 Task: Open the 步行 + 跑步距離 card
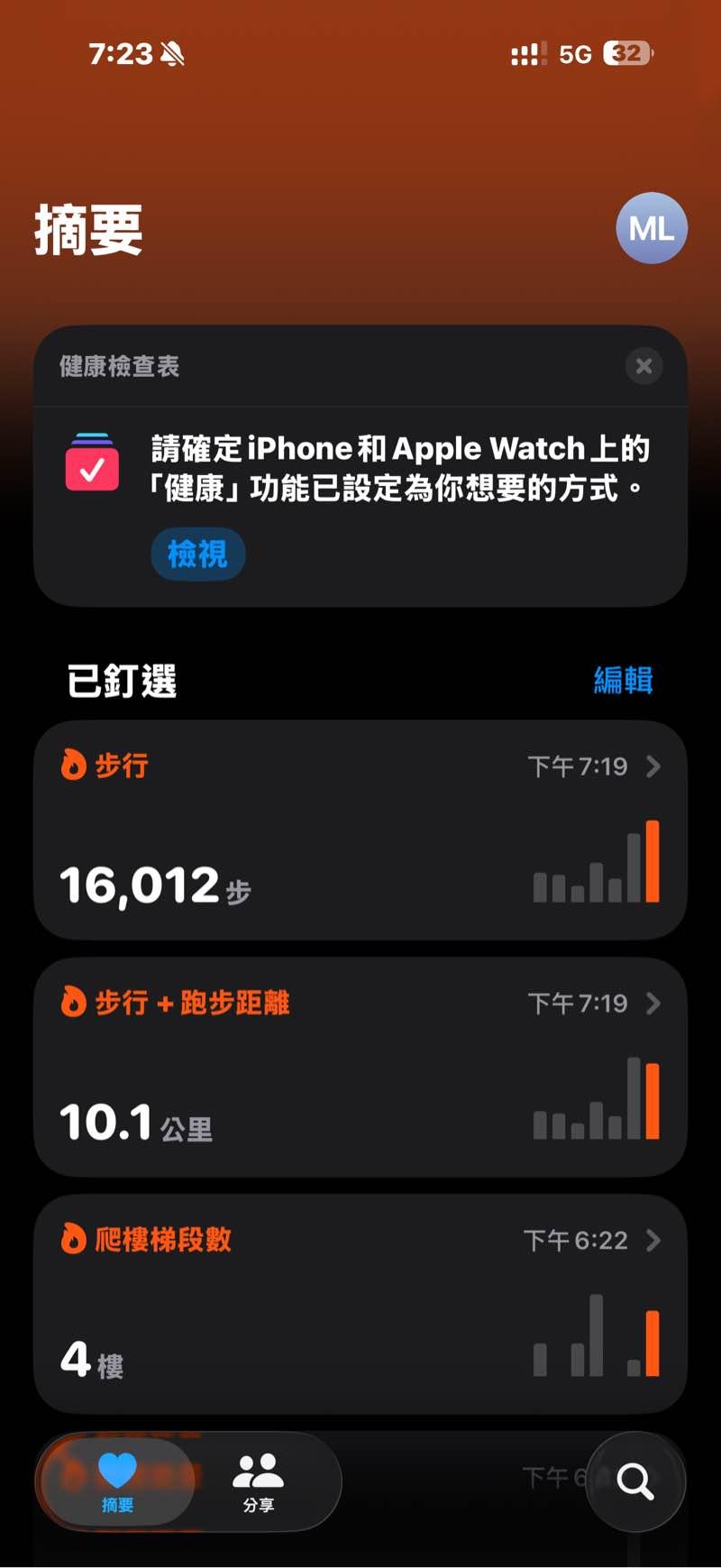click(x=360, y=1067)
